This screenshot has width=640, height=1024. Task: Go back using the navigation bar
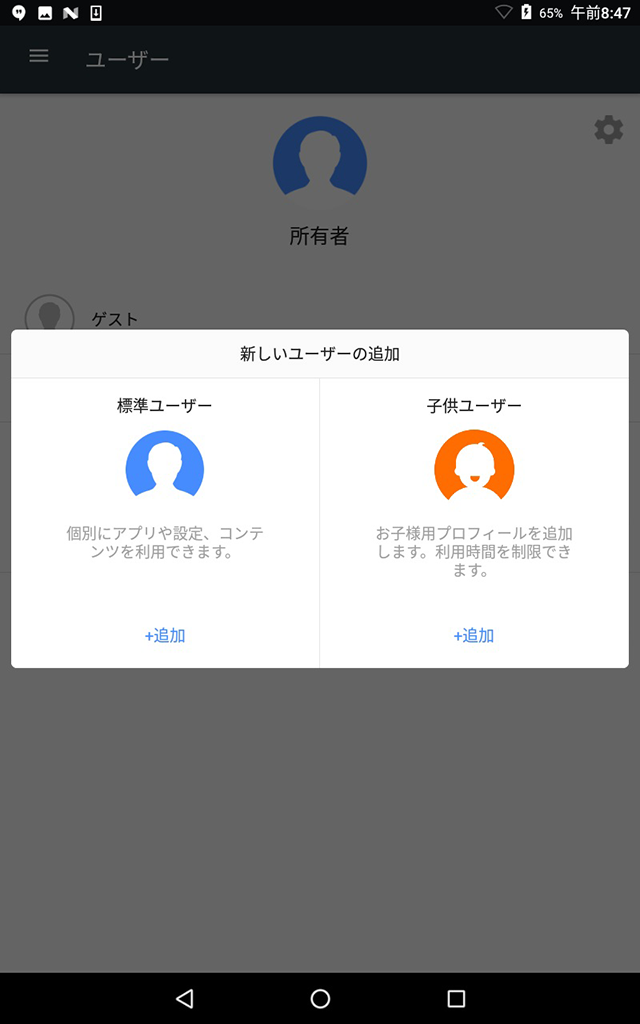point(185,998)
